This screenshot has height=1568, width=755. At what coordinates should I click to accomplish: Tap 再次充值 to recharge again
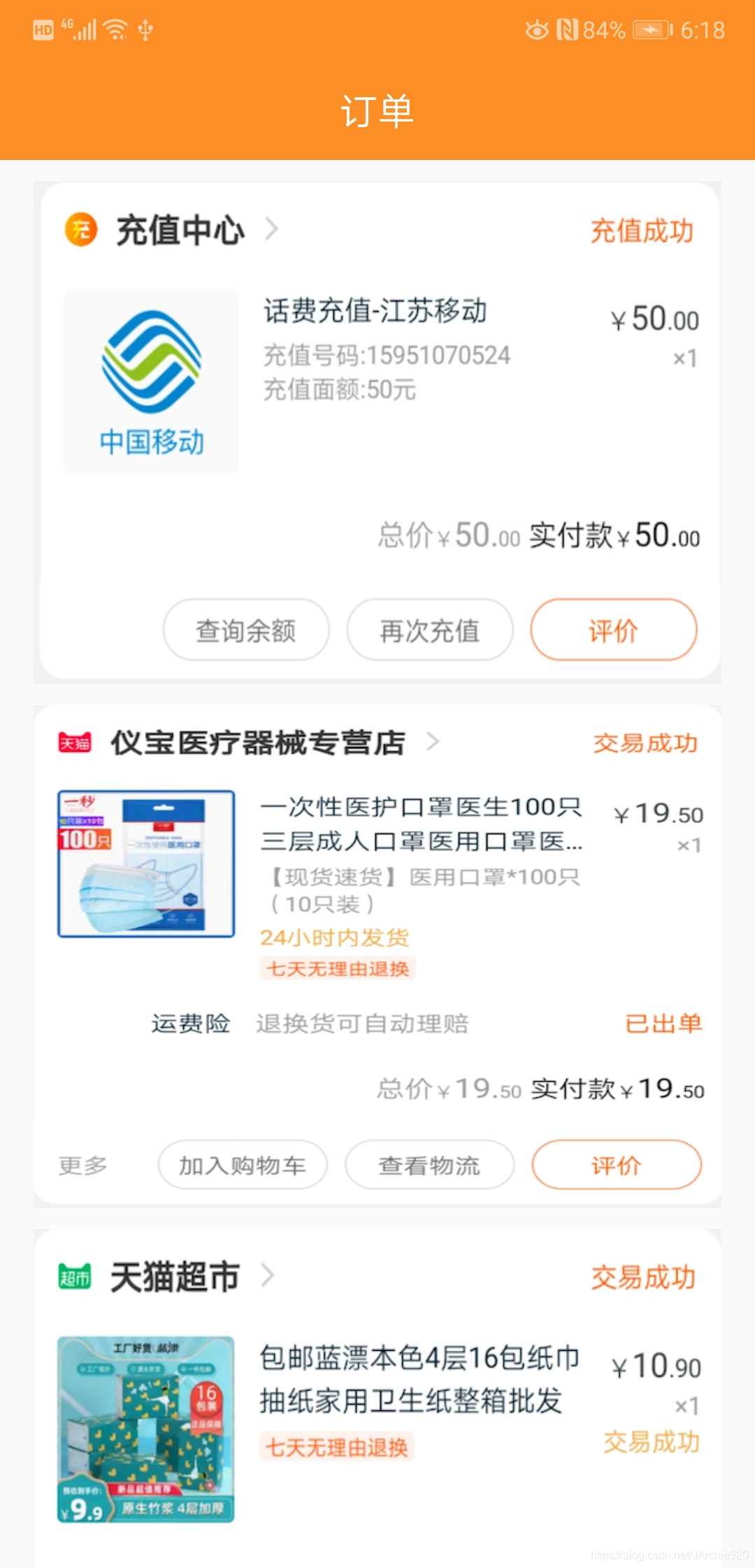430,630
